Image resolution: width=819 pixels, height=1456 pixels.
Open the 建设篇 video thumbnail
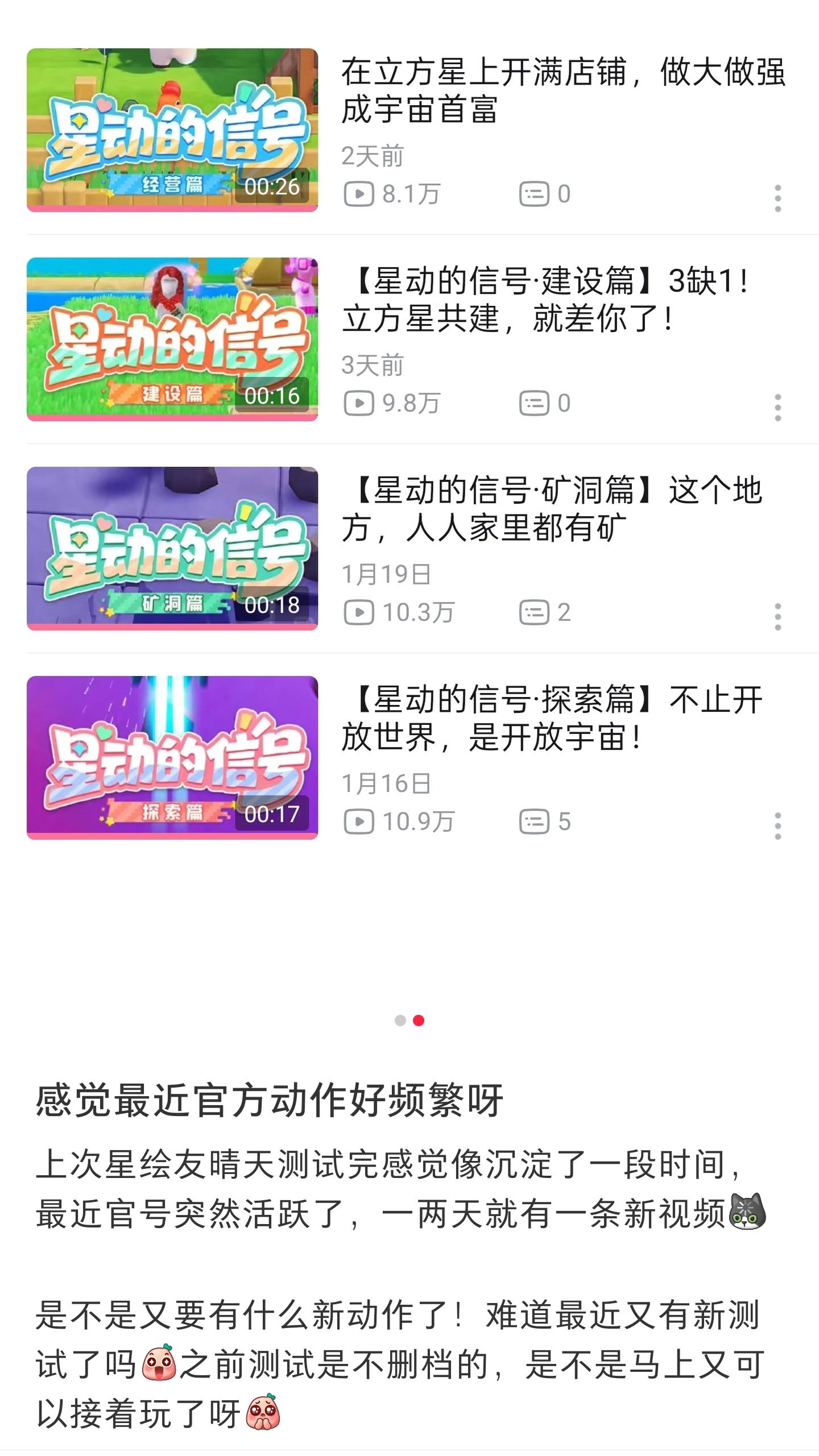click(172, 339)
